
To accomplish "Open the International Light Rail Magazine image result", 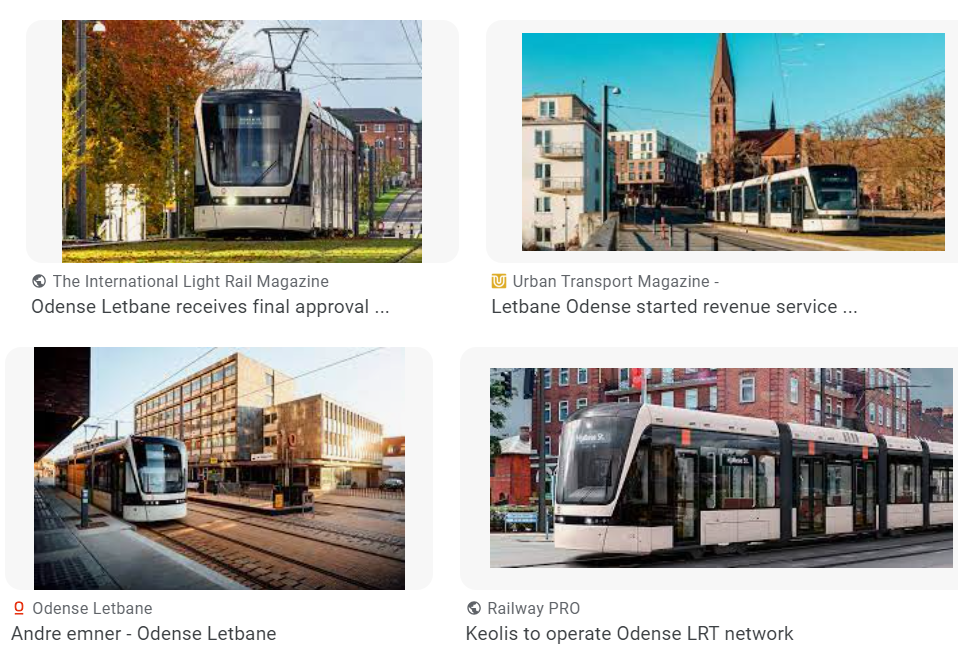I will point(241,142).
